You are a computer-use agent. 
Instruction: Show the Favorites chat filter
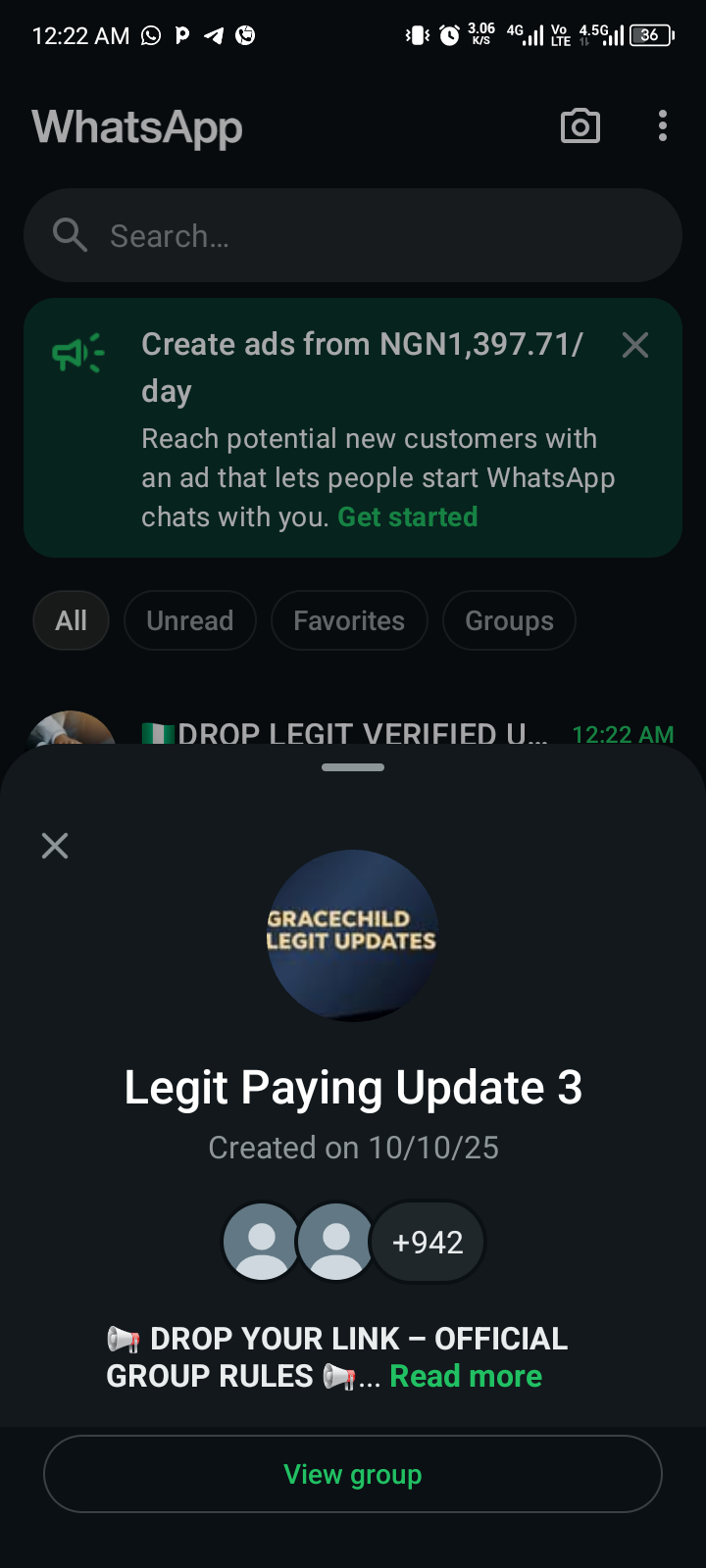(x=349, y=620)
